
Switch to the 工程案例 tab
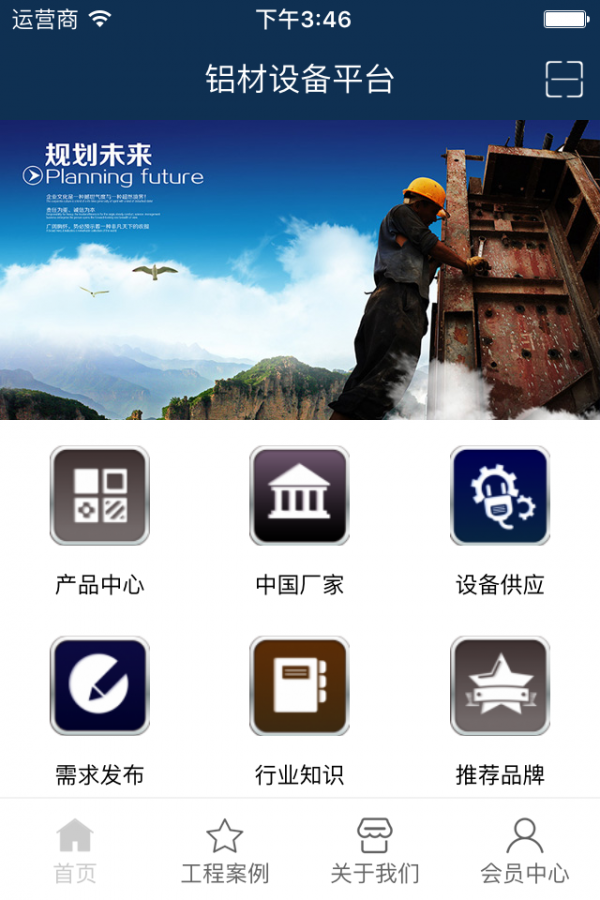point(225,851)
